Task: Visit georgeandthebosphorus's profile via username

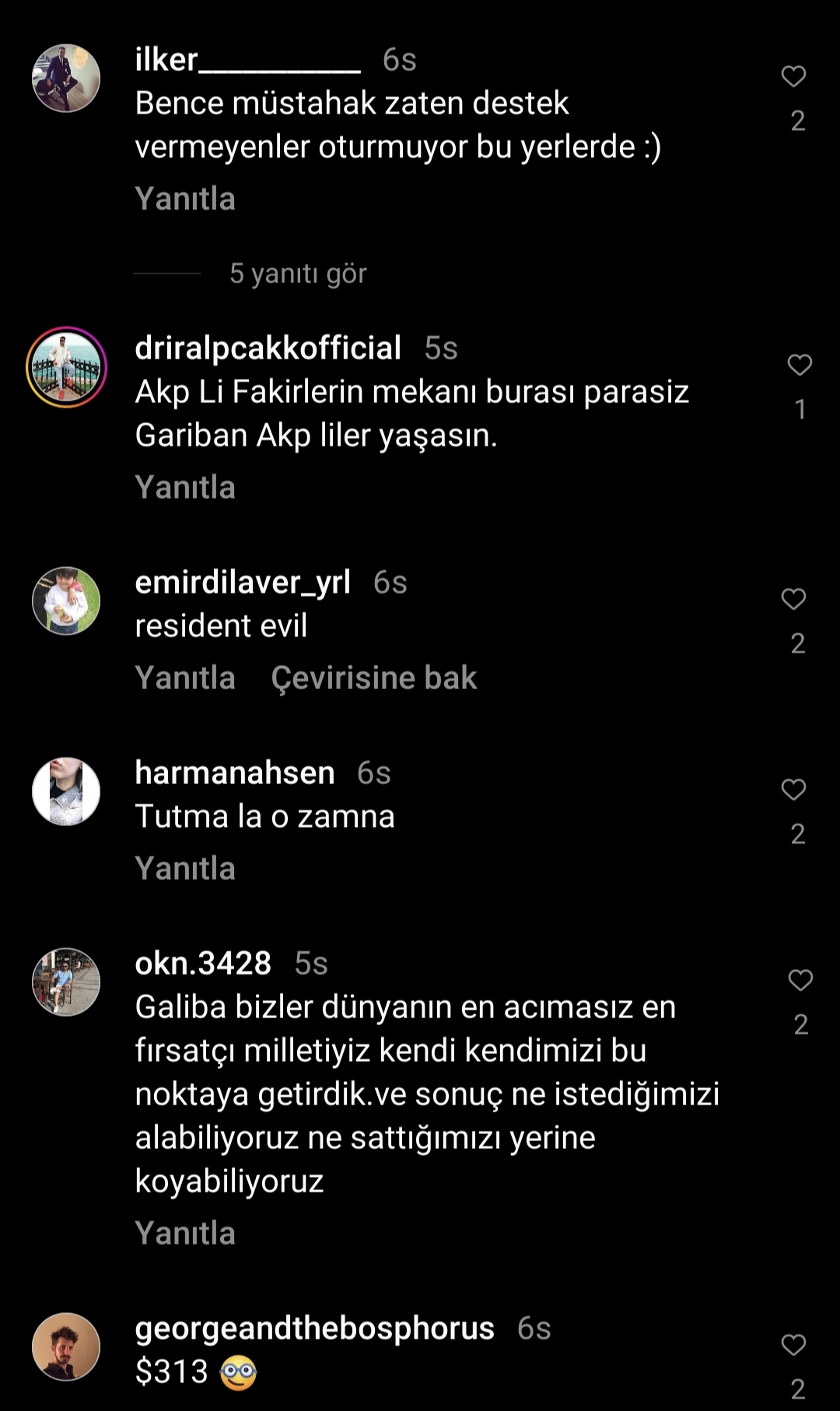Action: coord(314,1329)
